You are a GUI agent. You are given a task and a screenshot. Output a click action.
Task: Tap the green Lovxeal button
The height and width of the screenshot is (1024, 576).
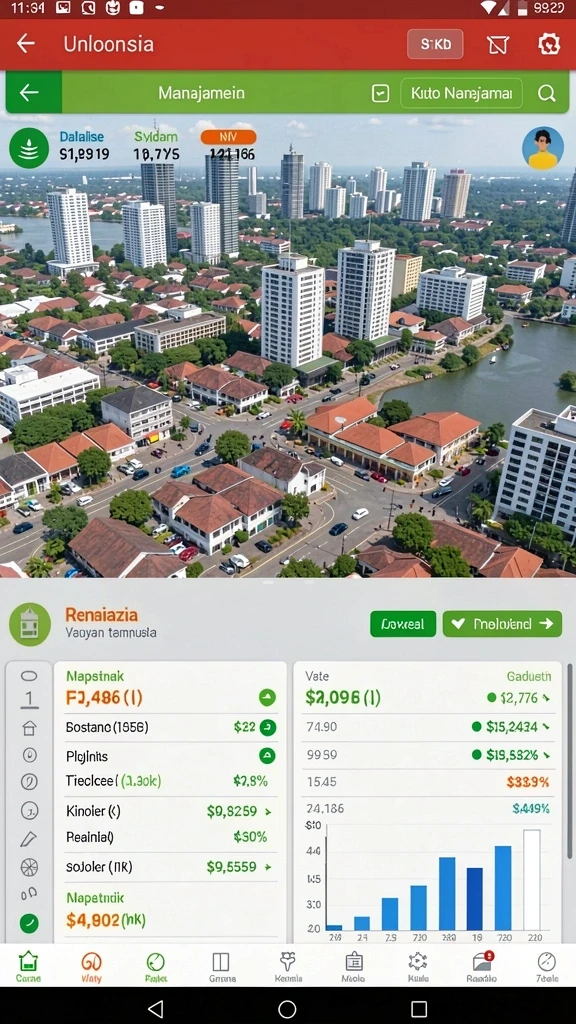click(403, 624)
